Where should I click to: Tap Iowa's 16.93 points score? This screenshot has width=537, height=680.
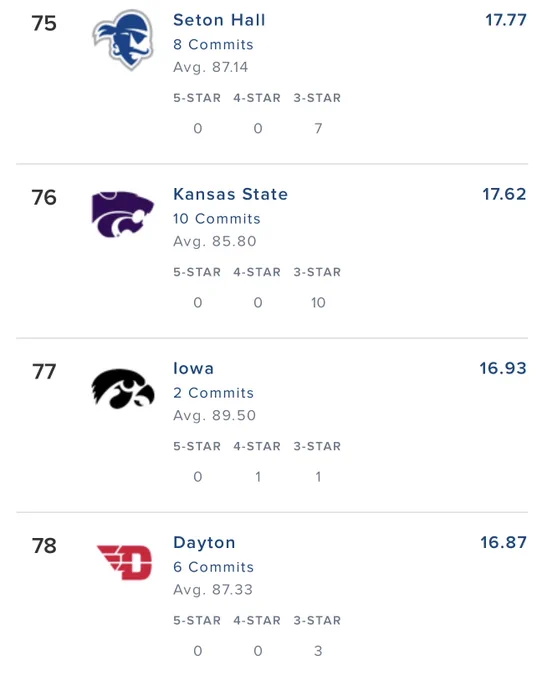point(503,368)
